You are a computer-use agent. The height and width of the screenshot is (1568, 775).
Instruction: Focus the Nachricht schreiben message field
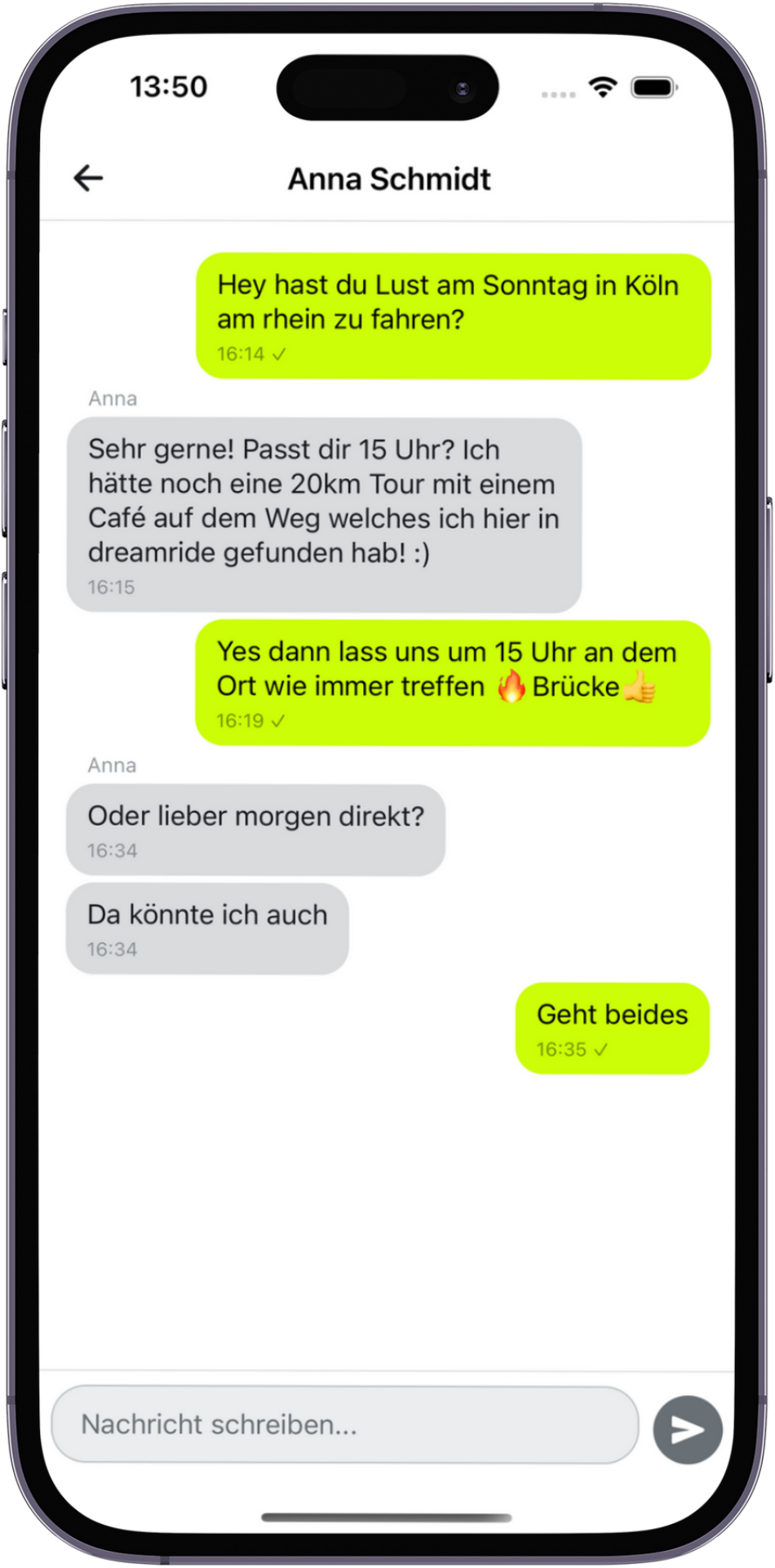tap(344, 1425)
